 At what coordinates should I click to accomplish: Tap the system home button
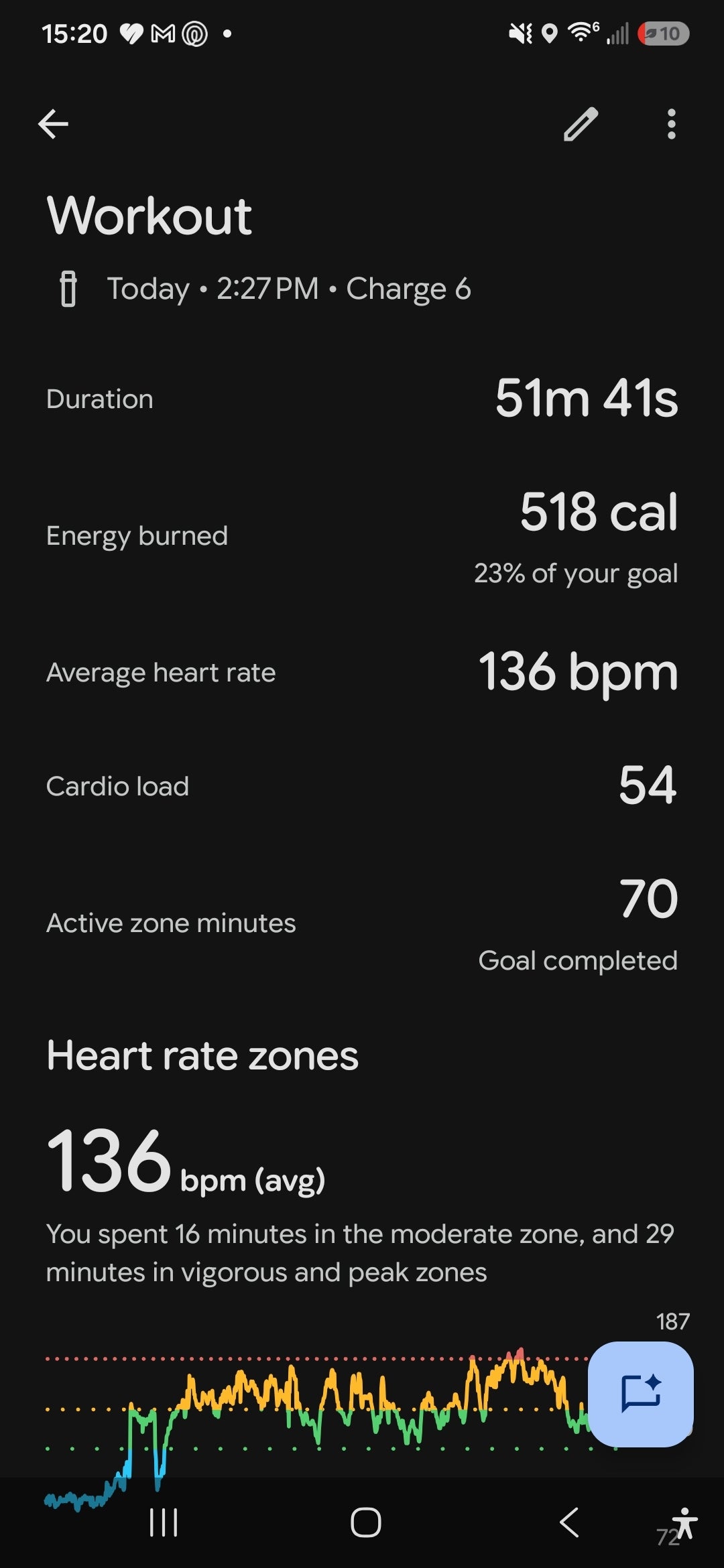pos(365,1522)
